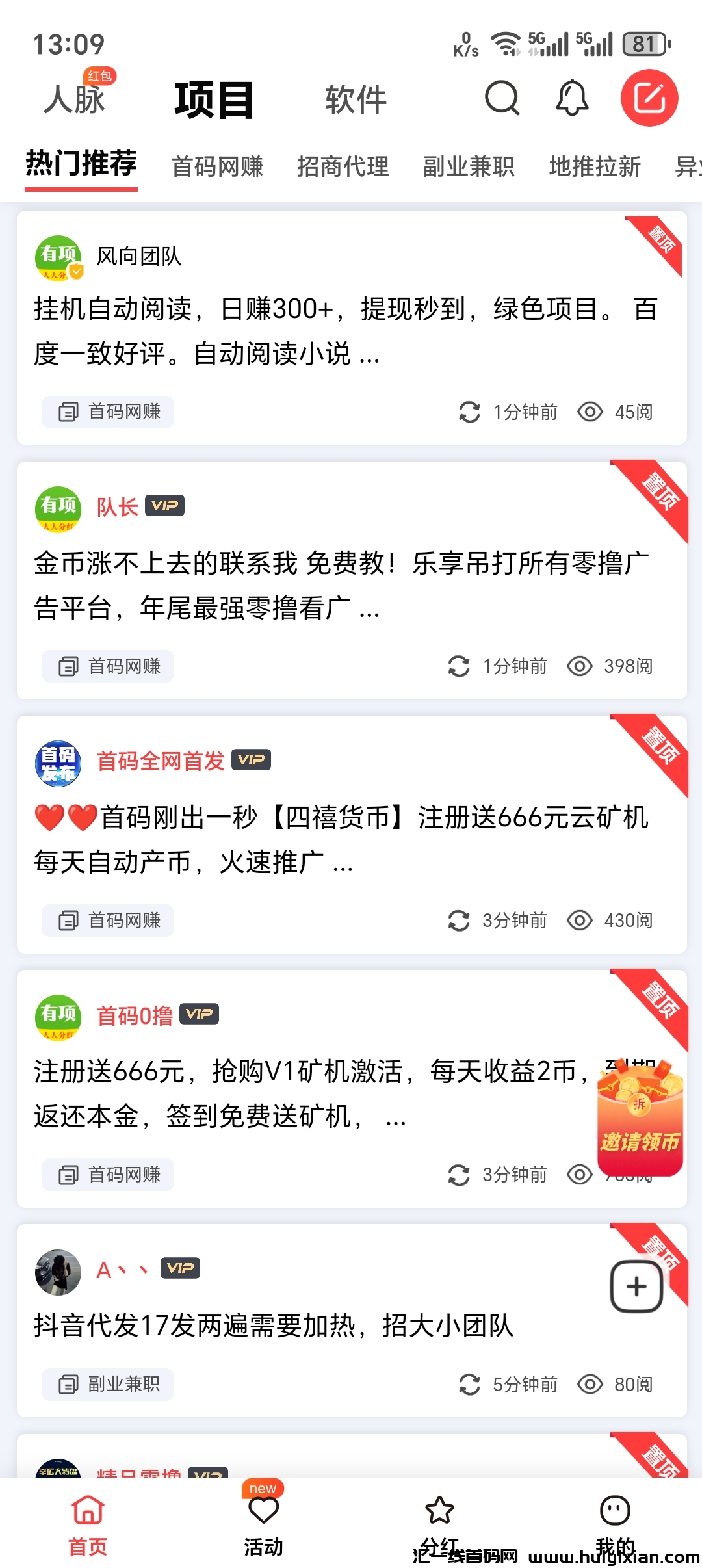The height and width of the screenshot is (1568, 702).
Task: Select the 招商代理 category tab
Action: (x=343, y=166)
